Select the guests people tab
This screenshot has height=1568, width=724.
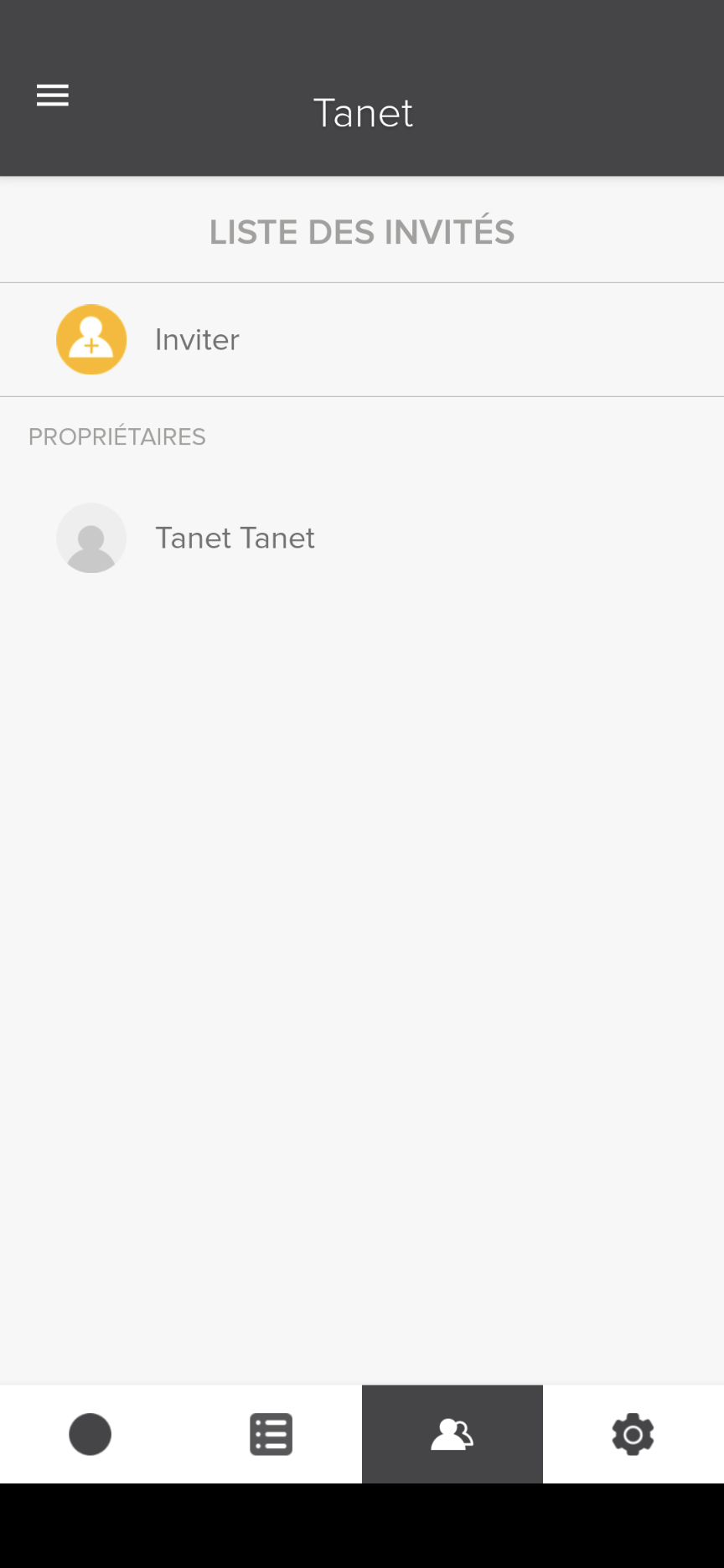(452, 1434)
